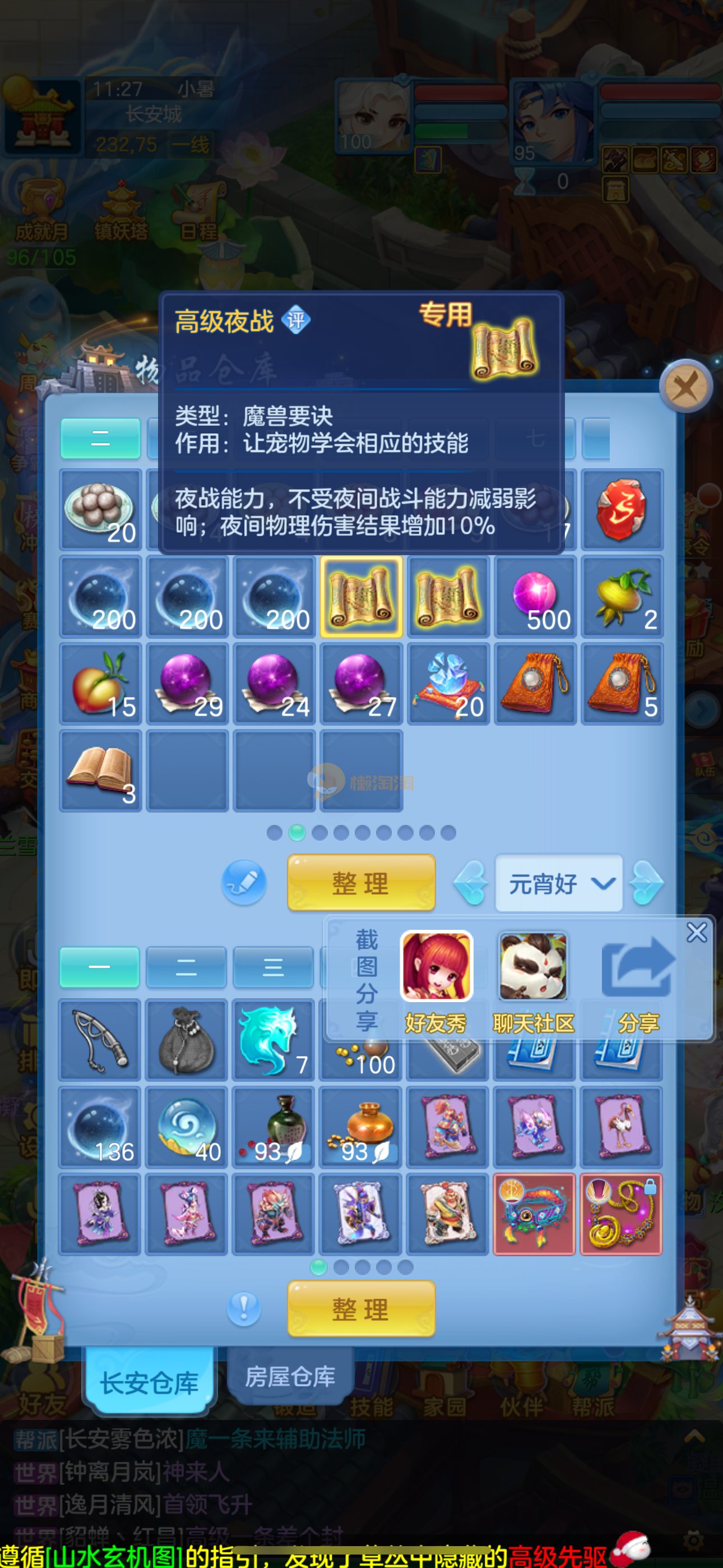This screenshot has height=1568, width=723.
Task: Select the 长安仓库 tab
Action: (x=149, y=1382)
